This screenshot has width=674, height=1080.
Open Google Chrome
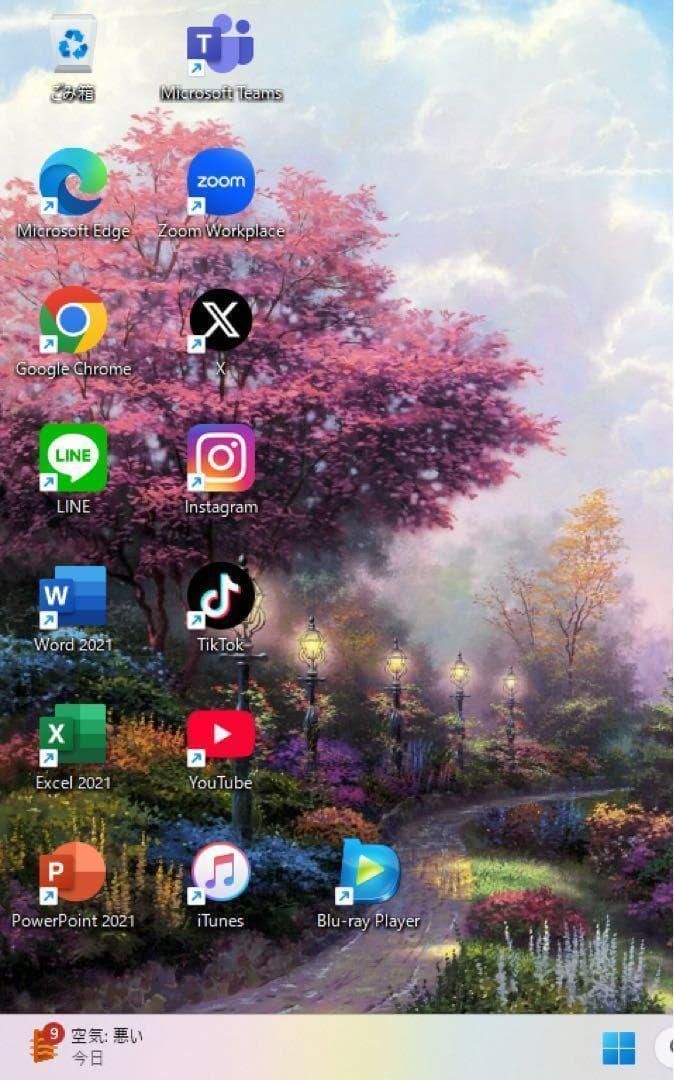(72, 321)
